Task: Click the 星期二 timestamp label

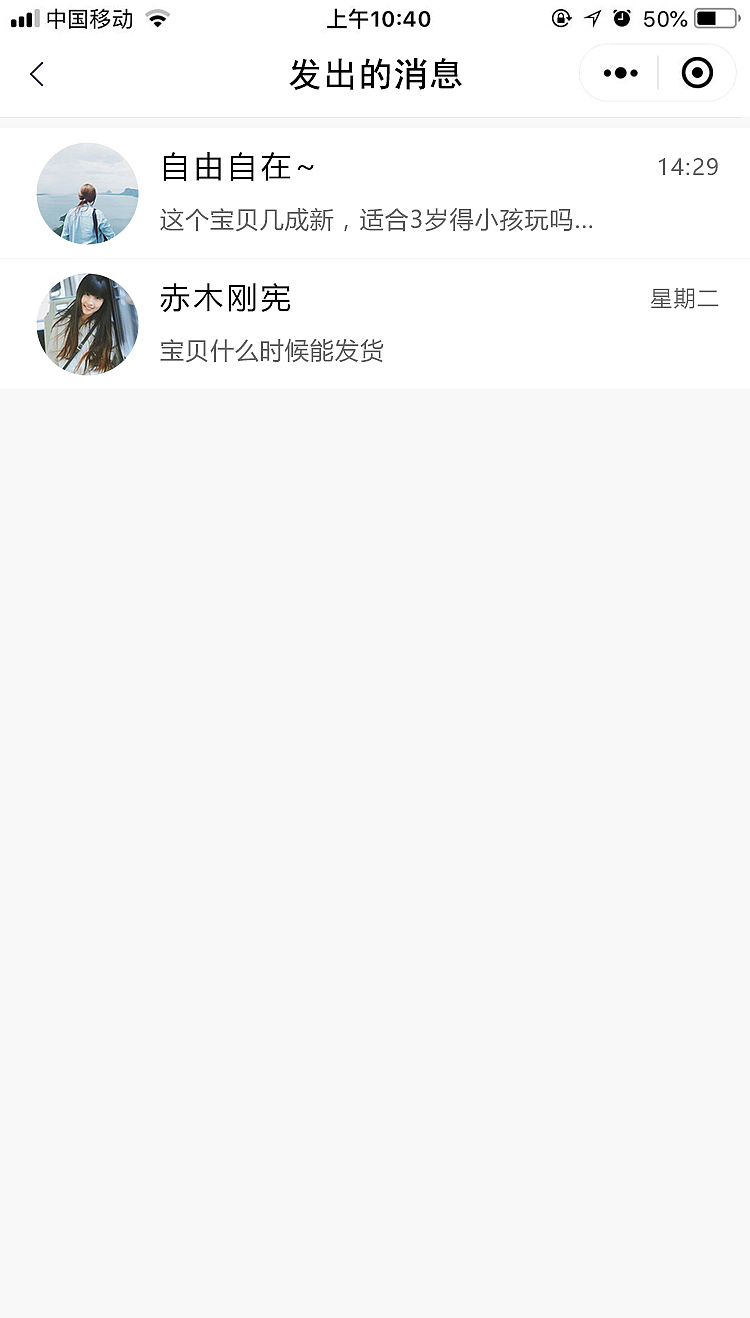Action: 685,298
